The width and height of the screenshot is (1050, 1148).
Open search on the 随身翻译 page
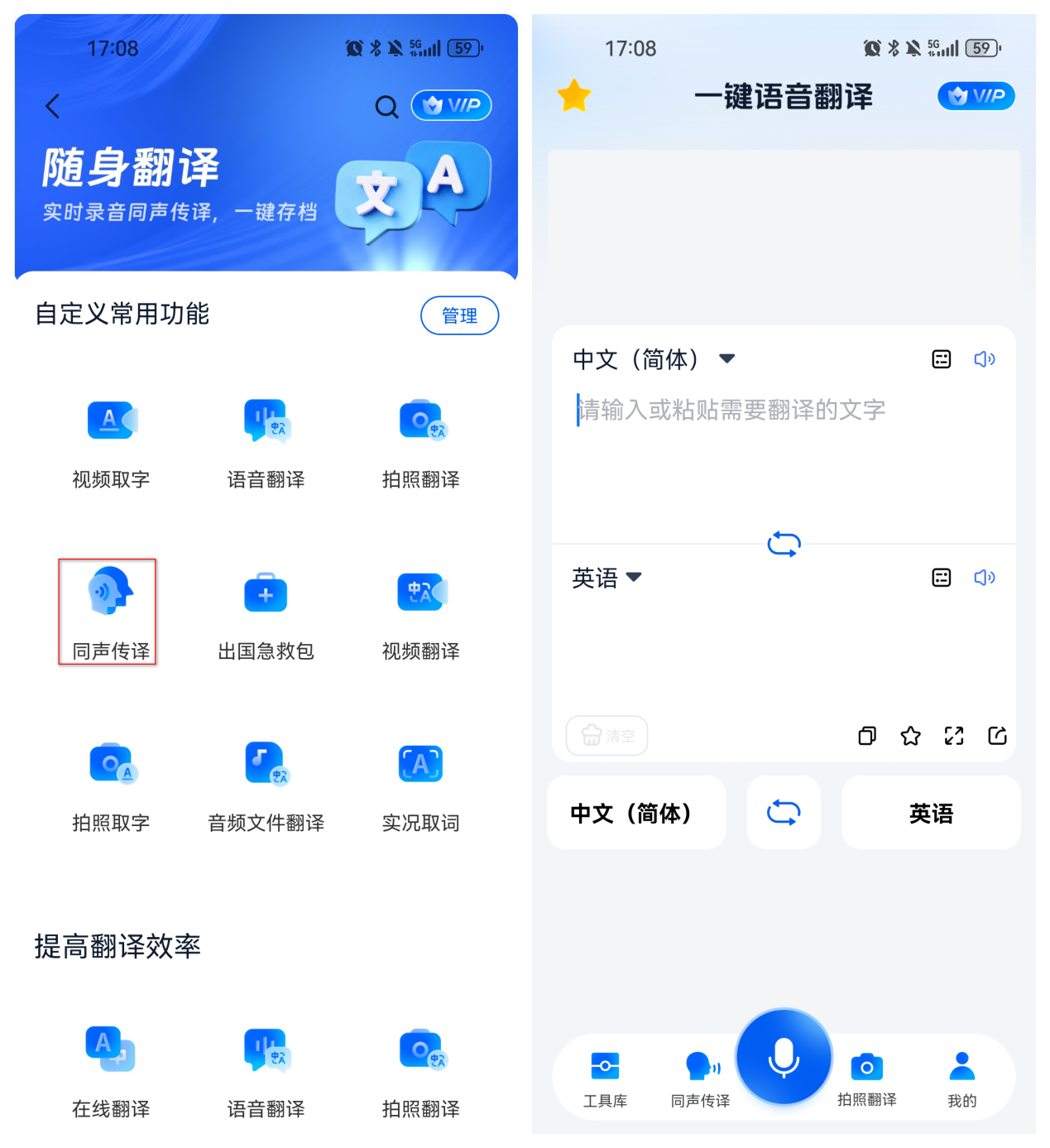[x=386, y=107]
